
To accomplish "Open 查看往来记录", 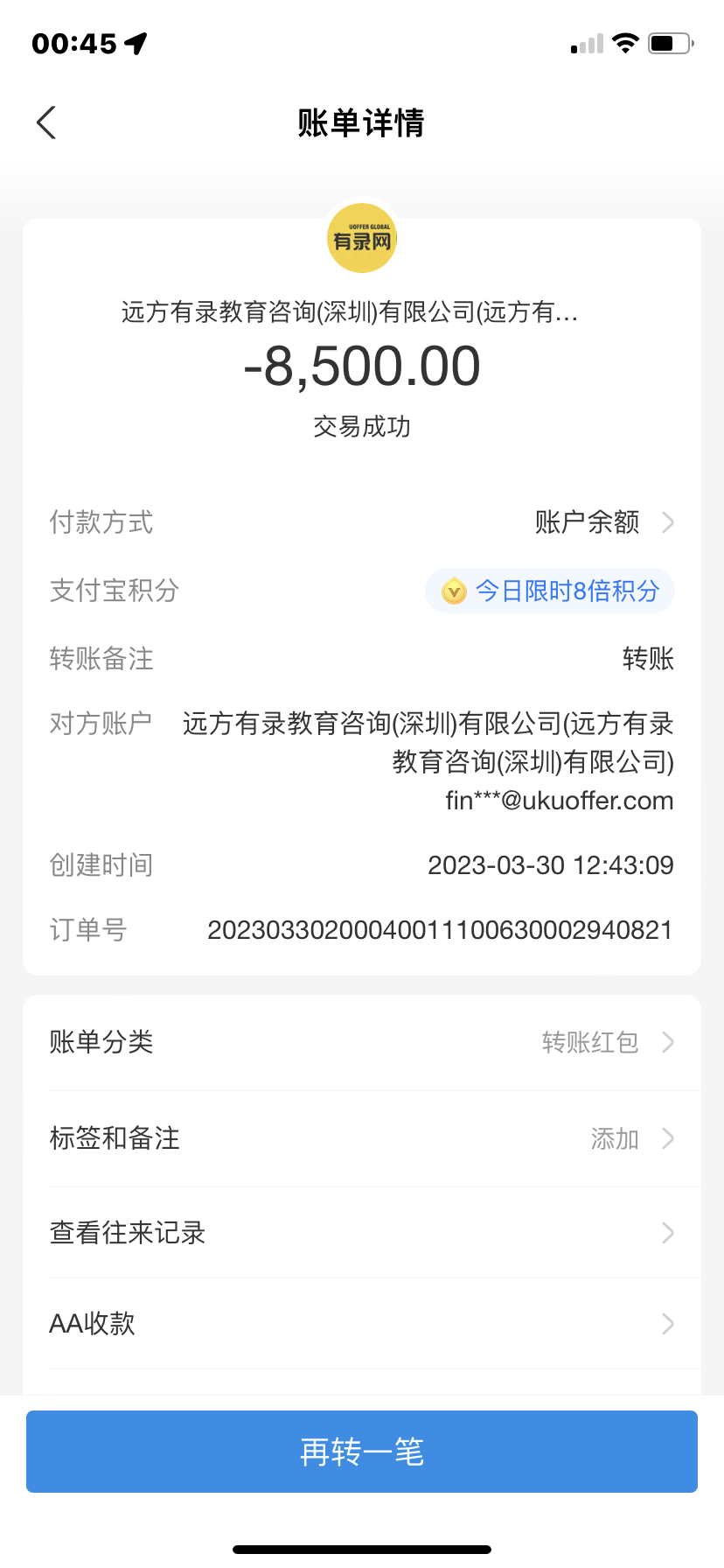I will [362, 1233].
